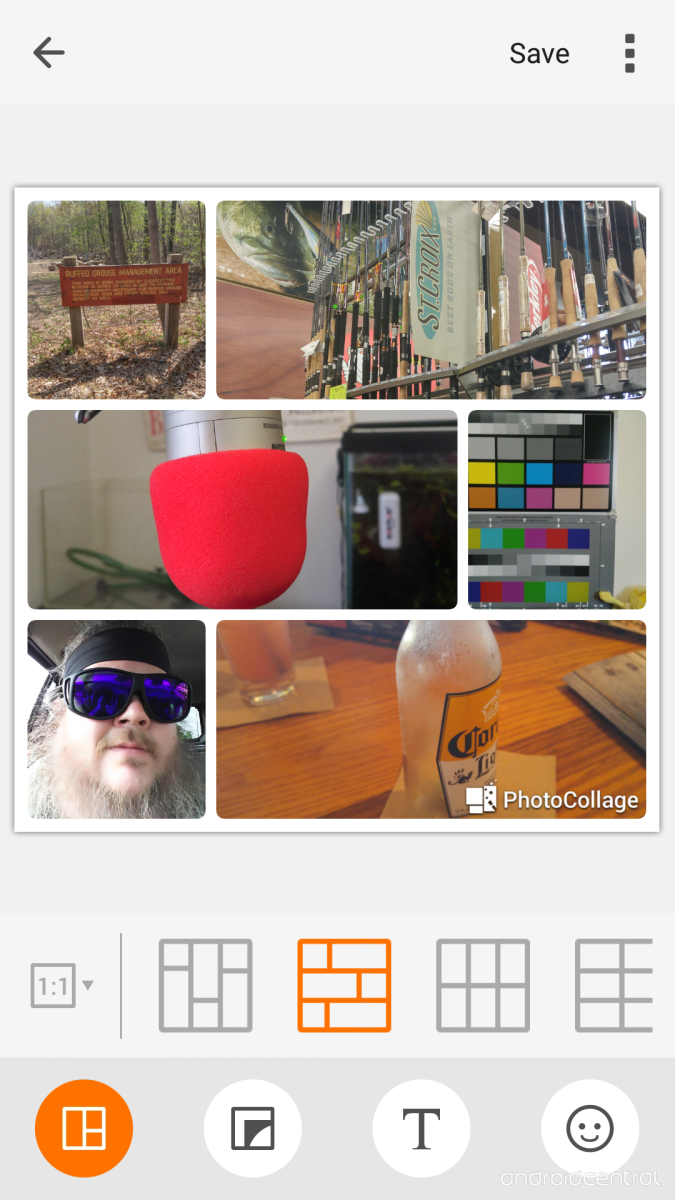Viewport: 675px width, 1200px height.
Task: Select the orange brick-pattern layout
Action: coord(344,985)
